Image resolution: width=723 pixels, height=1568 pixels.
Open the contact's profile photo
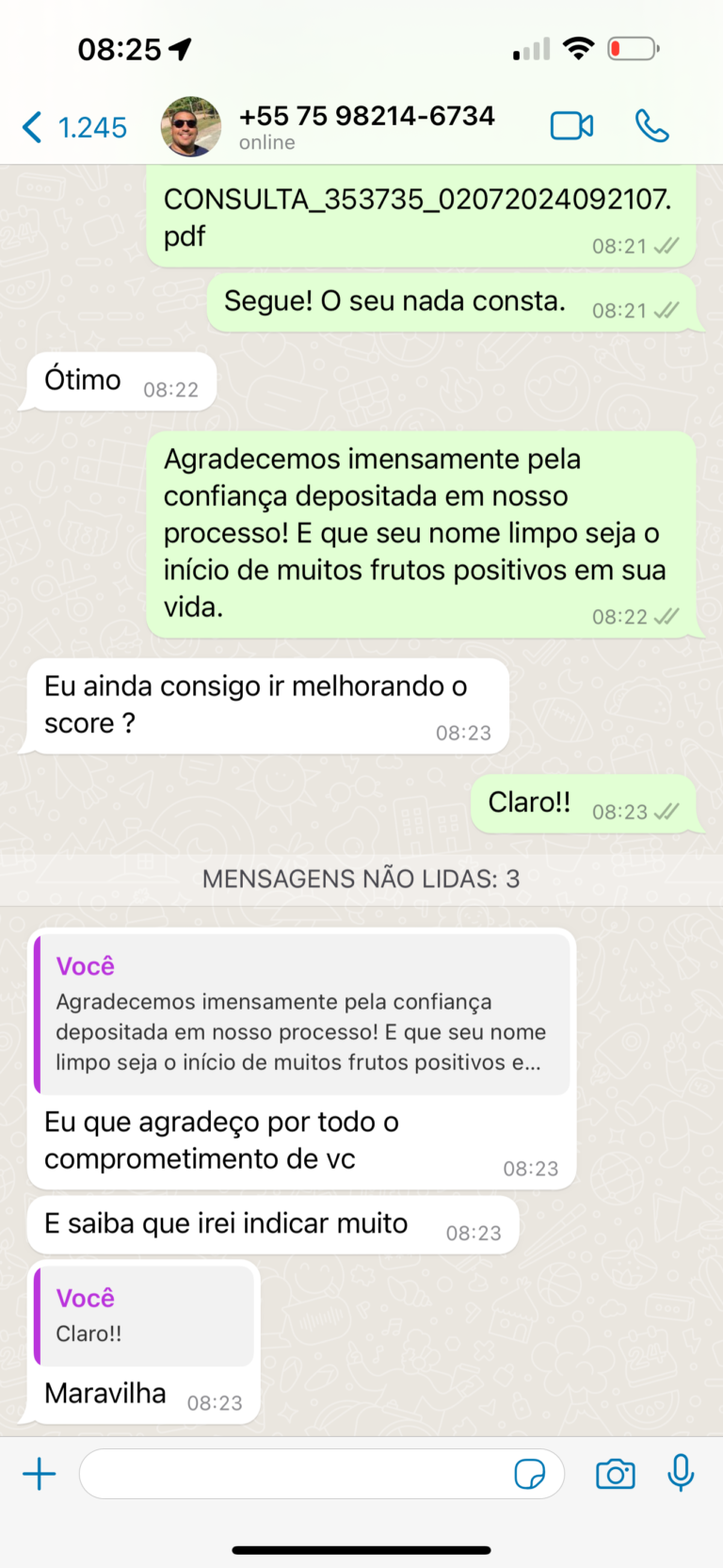click(x=191, y=126)
